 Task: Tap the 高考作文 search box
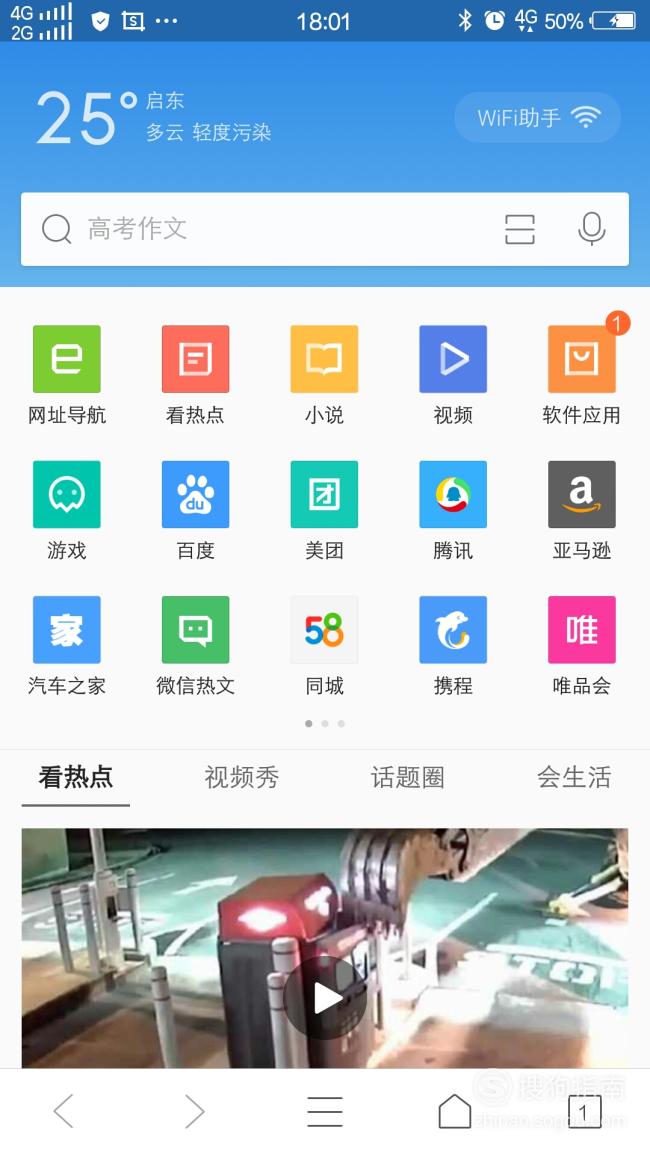click(324, 229)
